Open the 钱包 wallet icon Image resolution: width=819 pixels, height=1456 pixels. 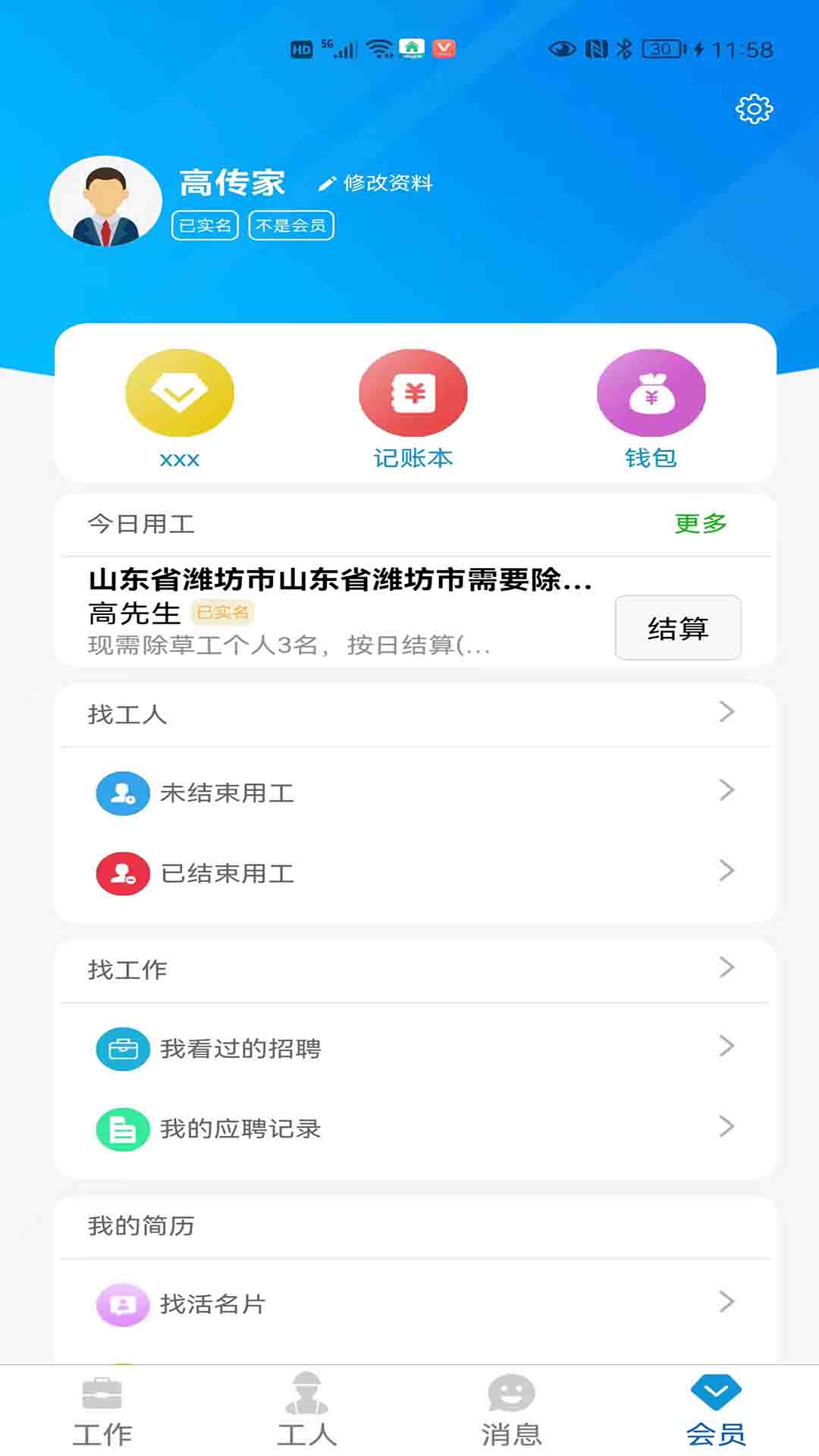coord(651,393)
